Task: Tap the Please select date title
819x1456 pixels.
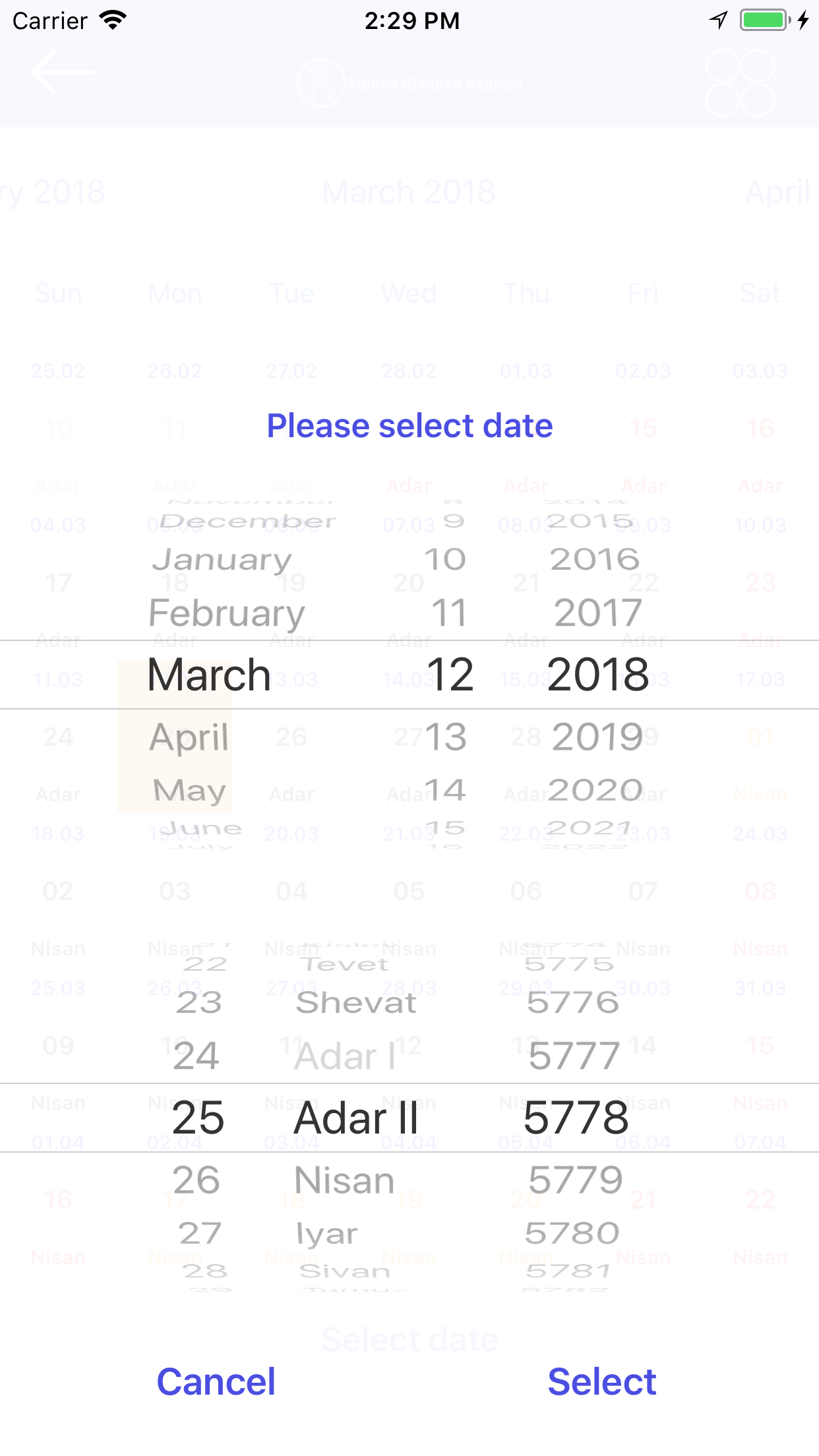Action: tap(409, 425)
